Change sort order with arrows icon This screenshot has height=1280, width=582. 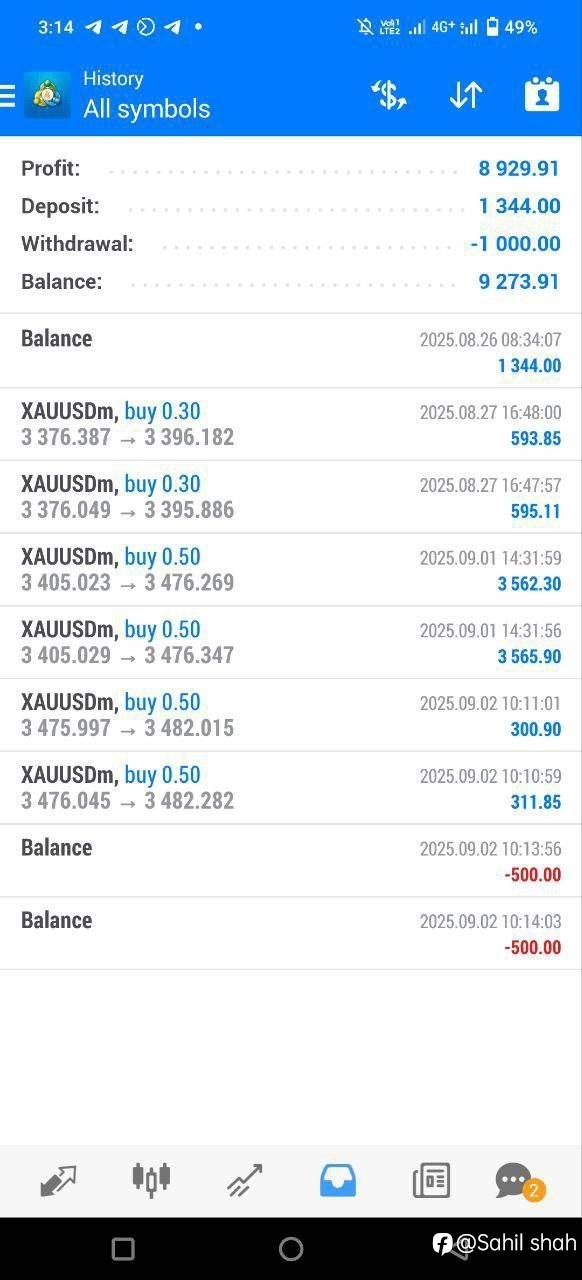click(466, 95)
